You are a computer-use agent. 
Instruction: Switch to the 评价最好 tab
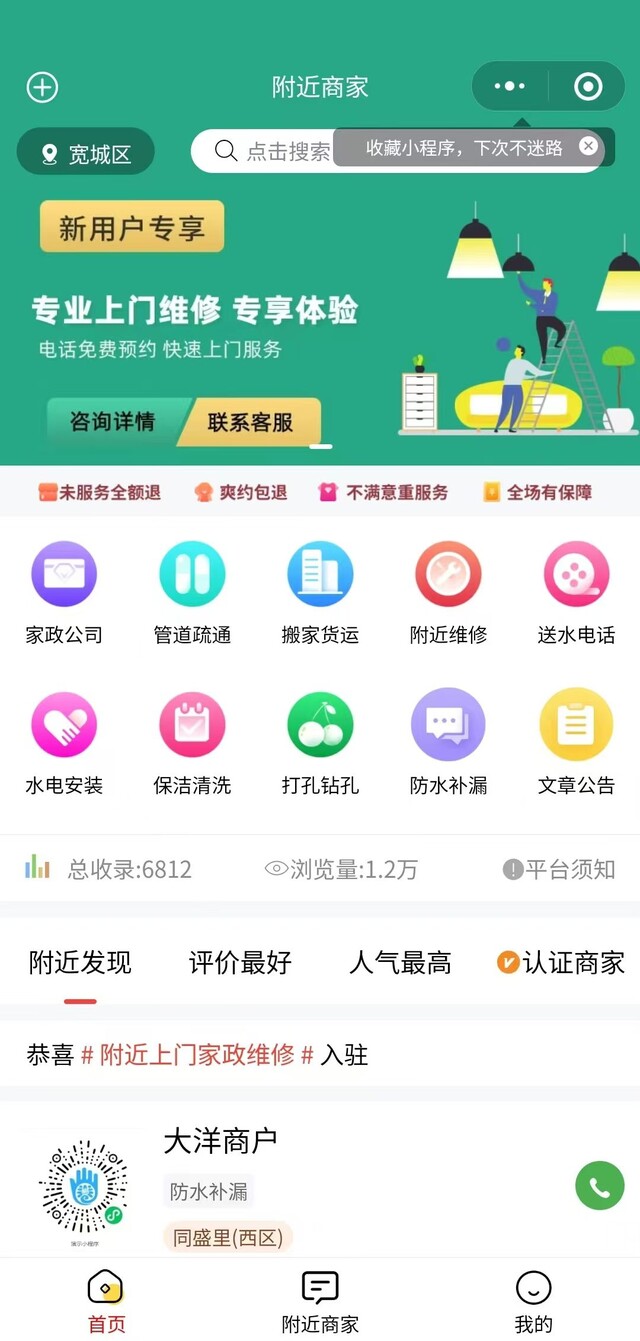(x=240, y=963)
